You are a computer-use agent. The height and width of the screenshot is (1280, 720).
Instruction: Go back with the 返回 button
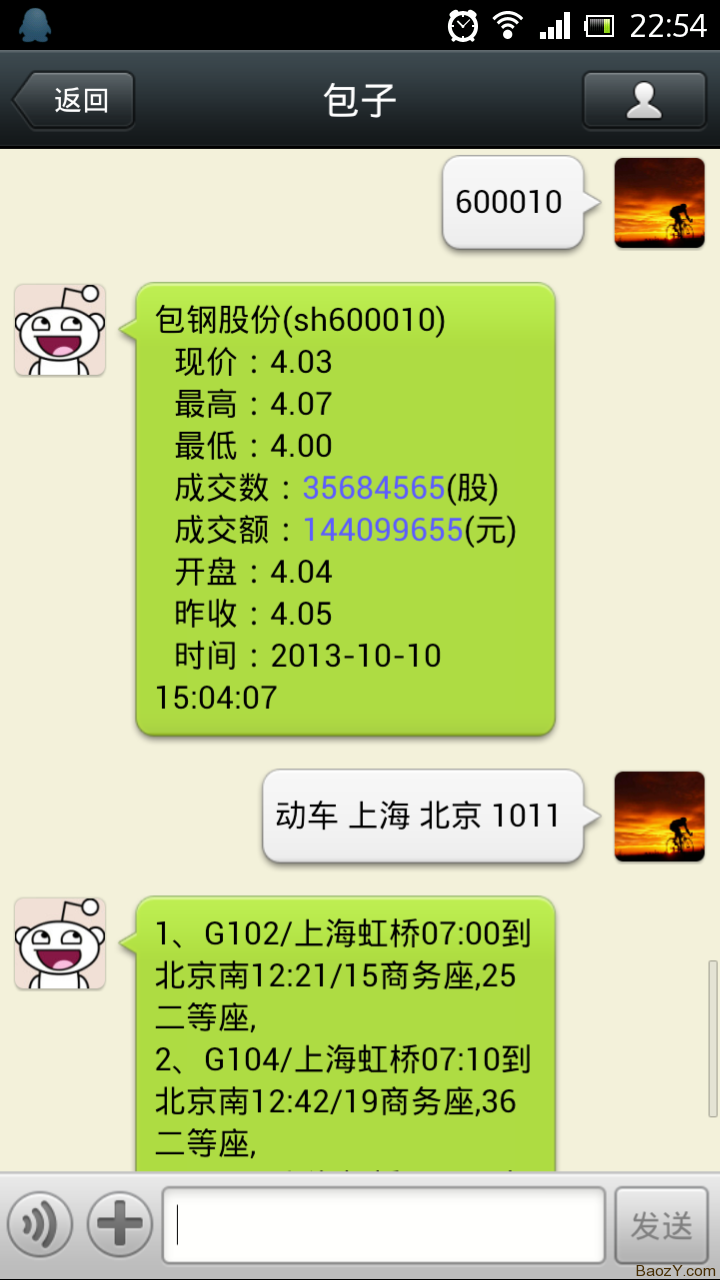click(x=73, y=100)
